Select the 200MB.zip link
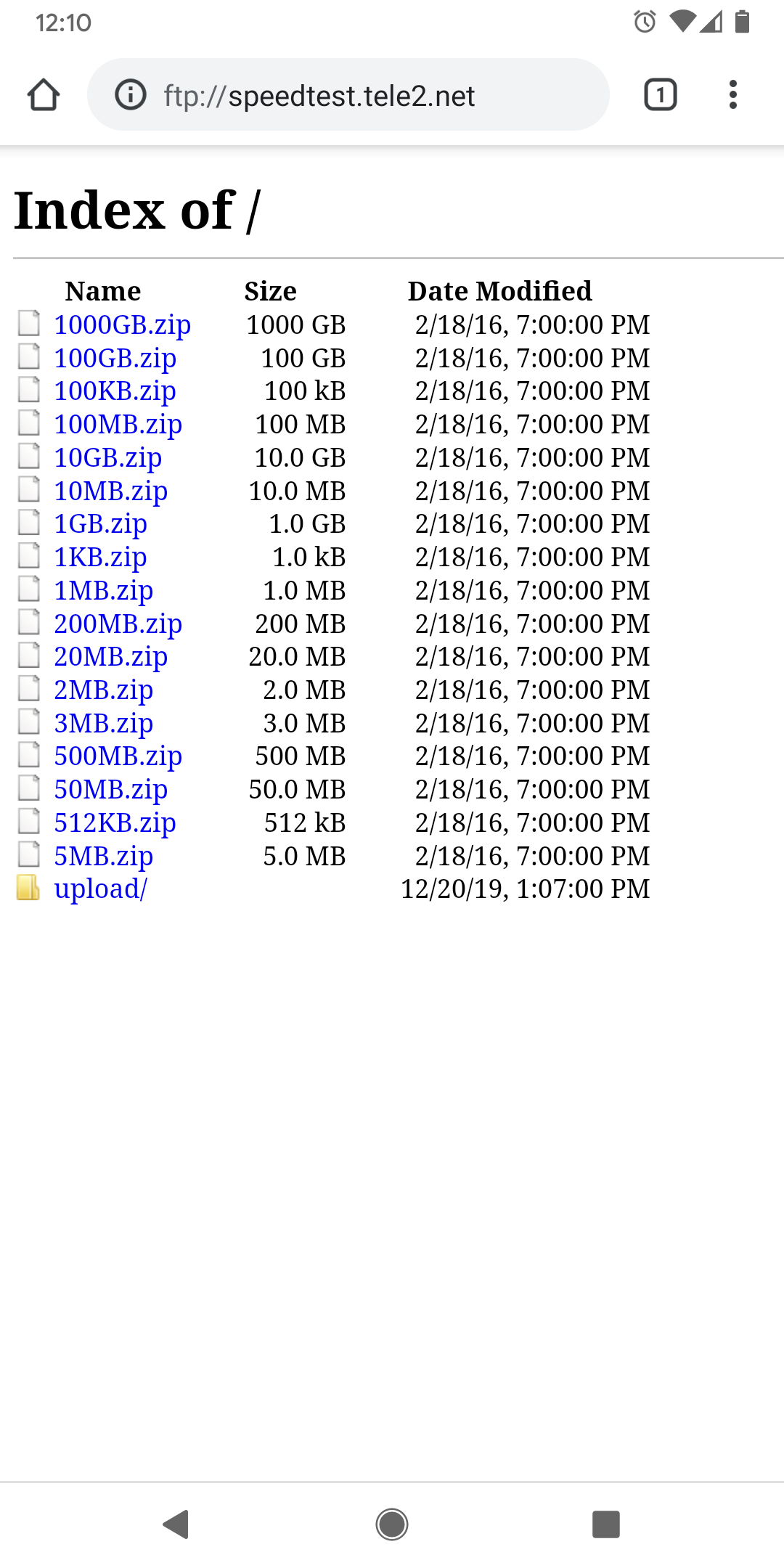This screenshot has height=1568, width=784. (118, 624)
